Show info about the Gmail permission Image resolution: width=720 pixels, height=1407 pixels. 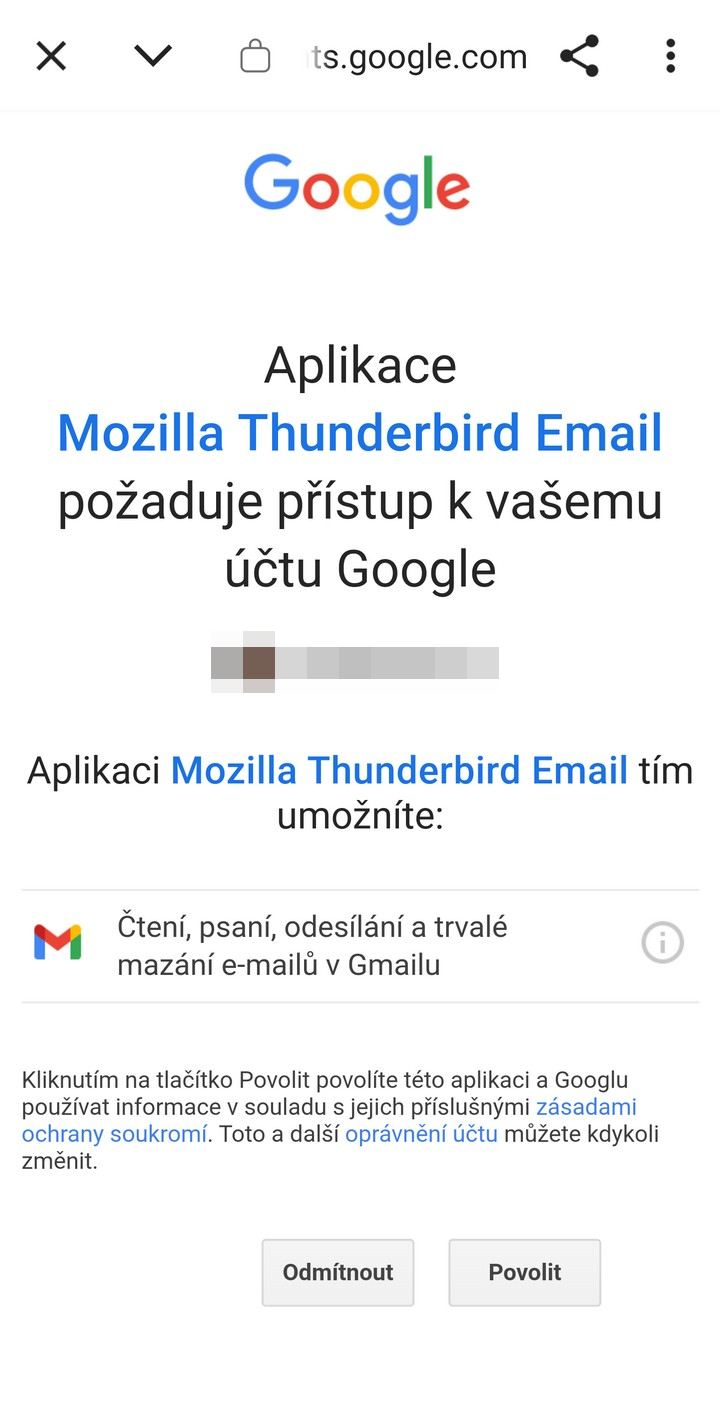pos(662,943)
